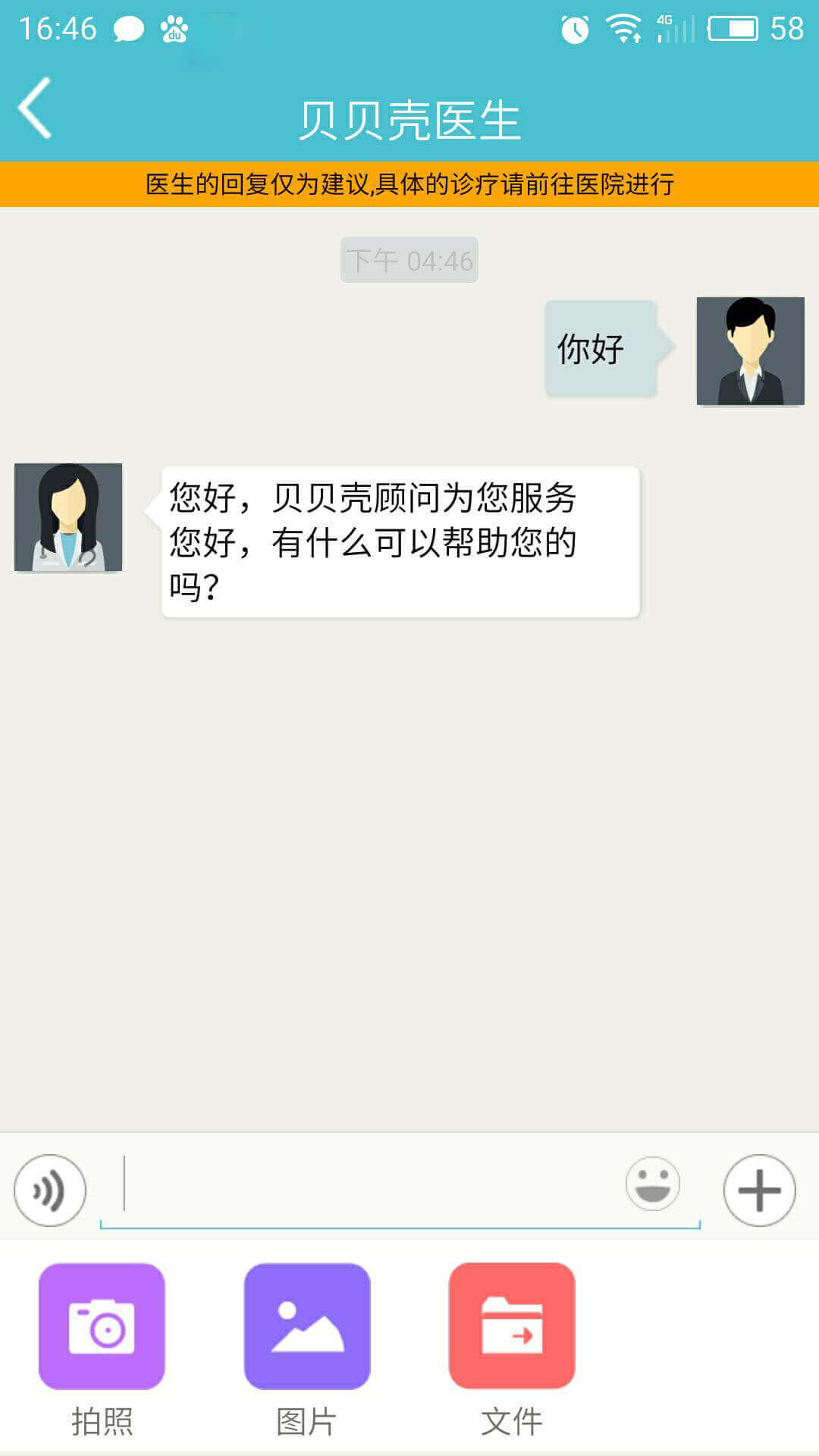Image resolution: width=819 pixels, height=1456 pixels.
Task: Open the emoji picker
Action: [652, 1184]
